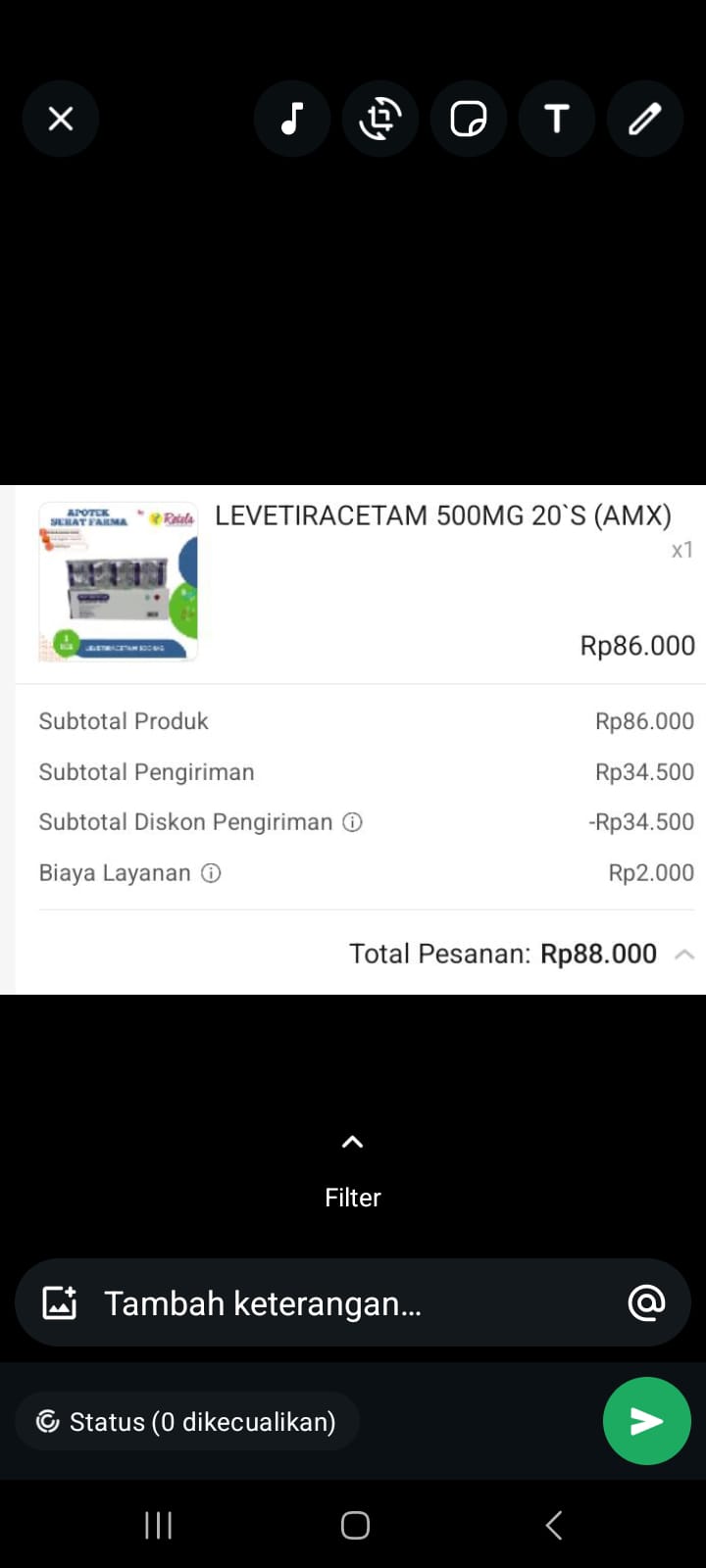Screen dimensions: 706x1568
Task: Add a sticker to the image
Action: [x=469, y=119]
